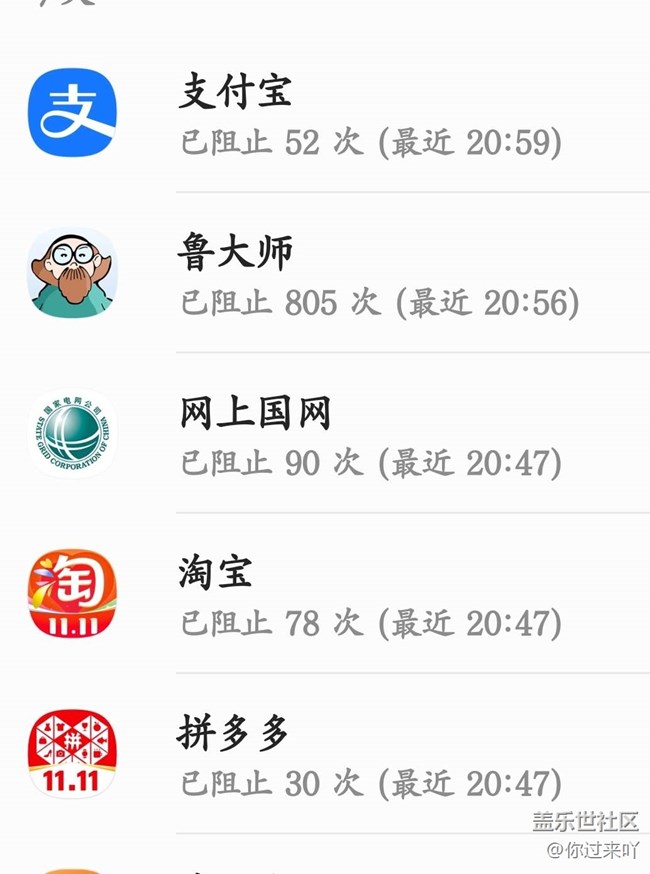Screen dimensions: 650x874
Task: View blocked details for 网上国网
Action: tap(370, 435)
